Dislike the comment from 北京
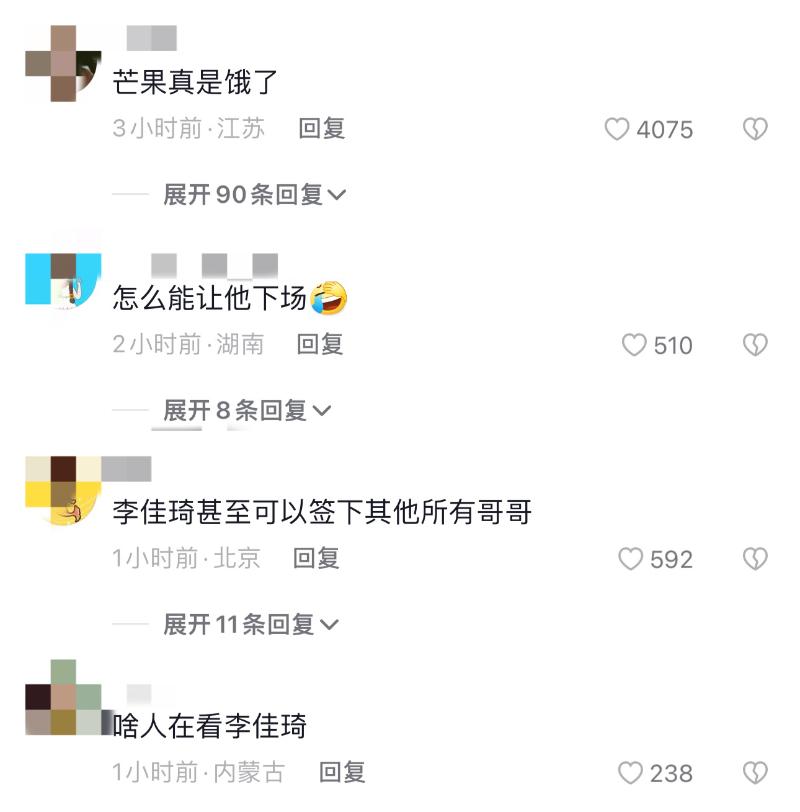The image size is (800, 812). 755,559
